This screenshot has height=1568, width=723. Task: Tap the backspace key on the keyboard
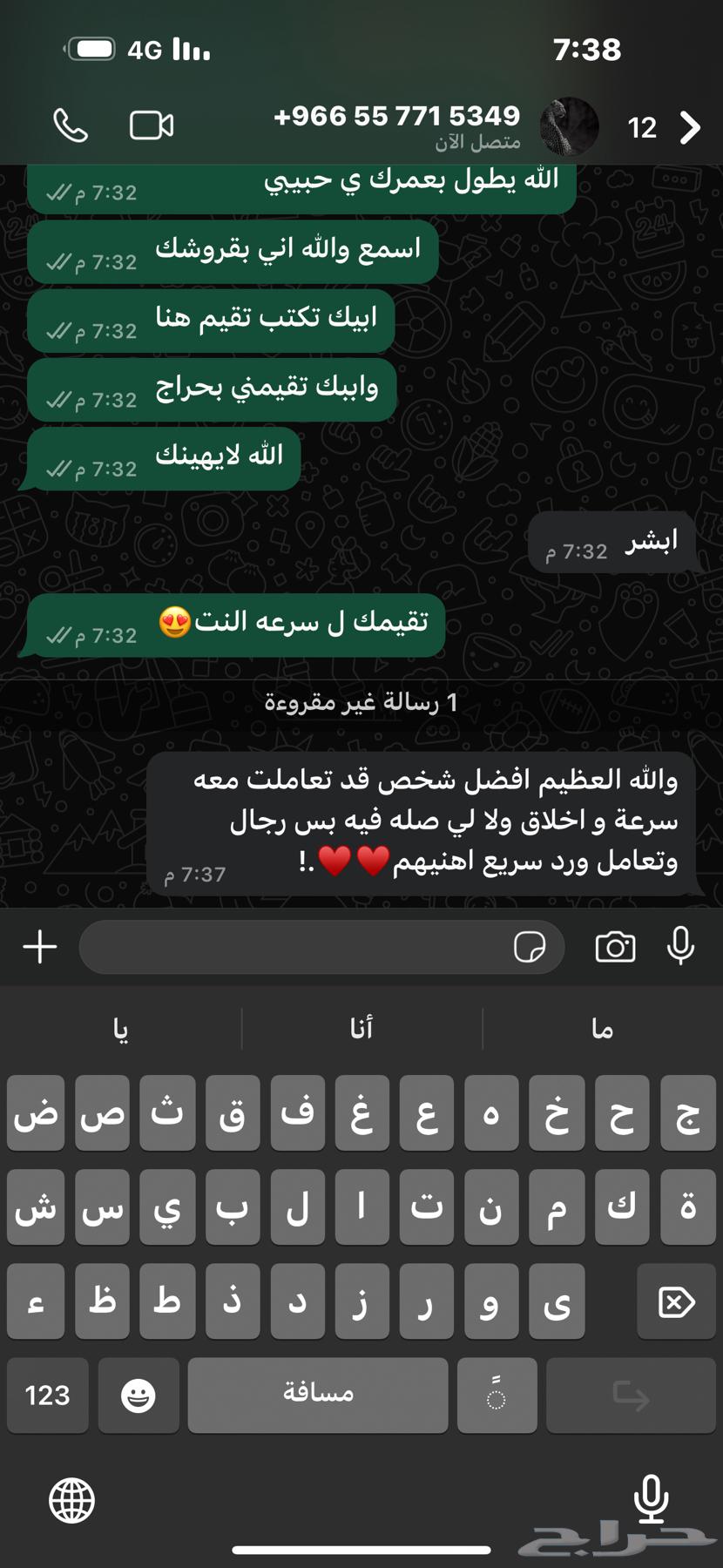click(676, 1302)
